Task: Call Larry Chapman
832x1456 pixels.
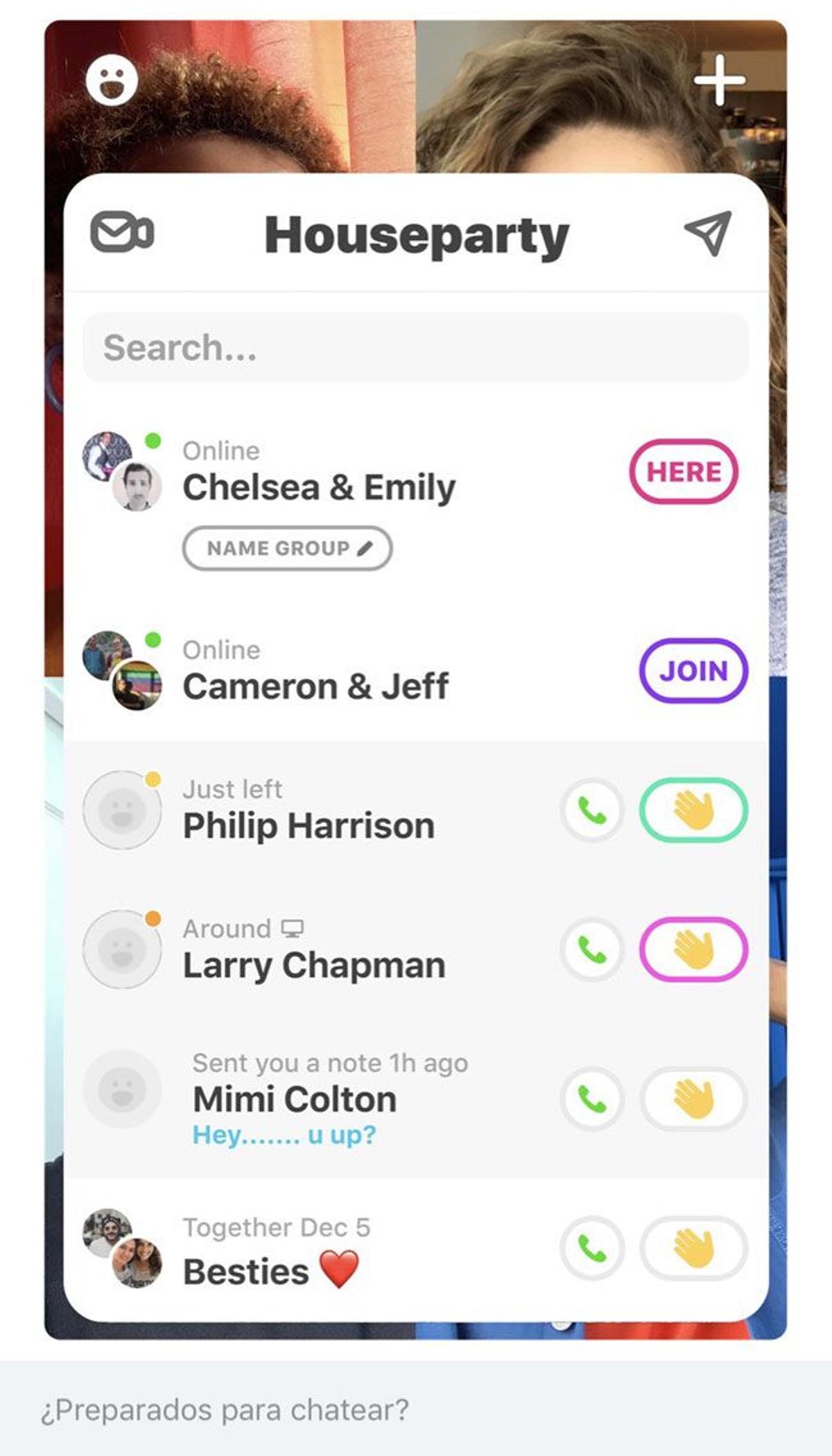Action: [591, 949]
